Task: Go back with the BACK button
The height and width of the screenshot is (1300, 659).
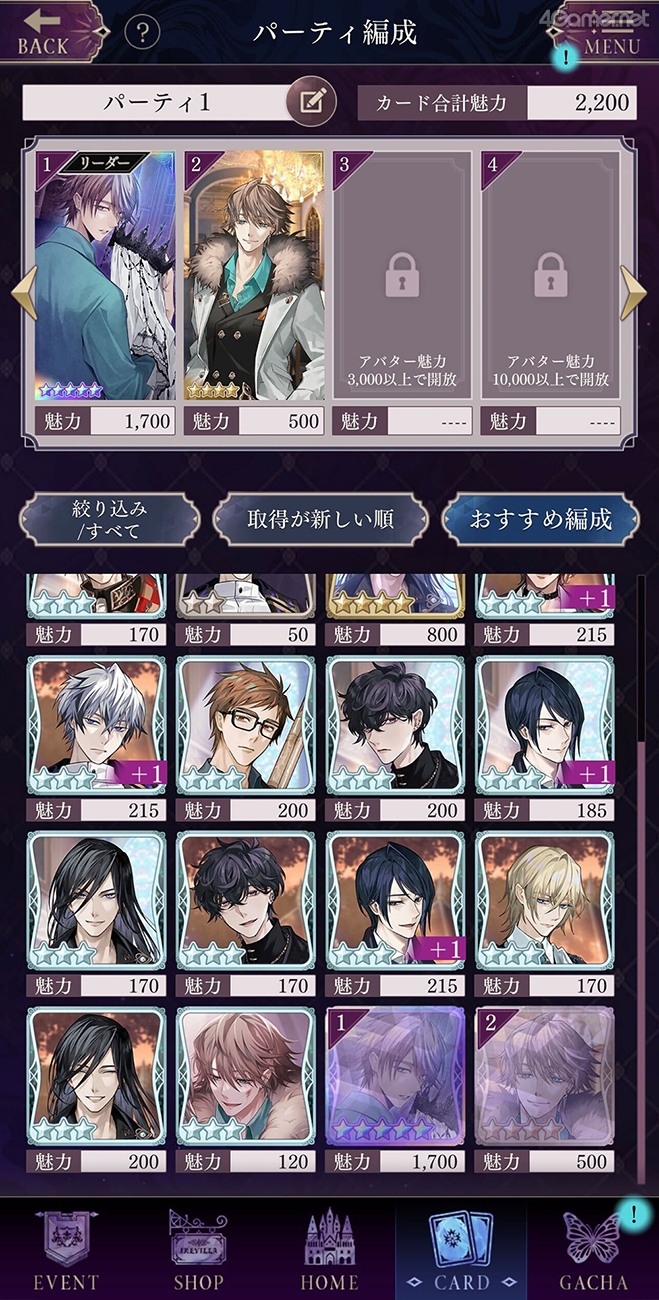Action: tap(50, 31)
